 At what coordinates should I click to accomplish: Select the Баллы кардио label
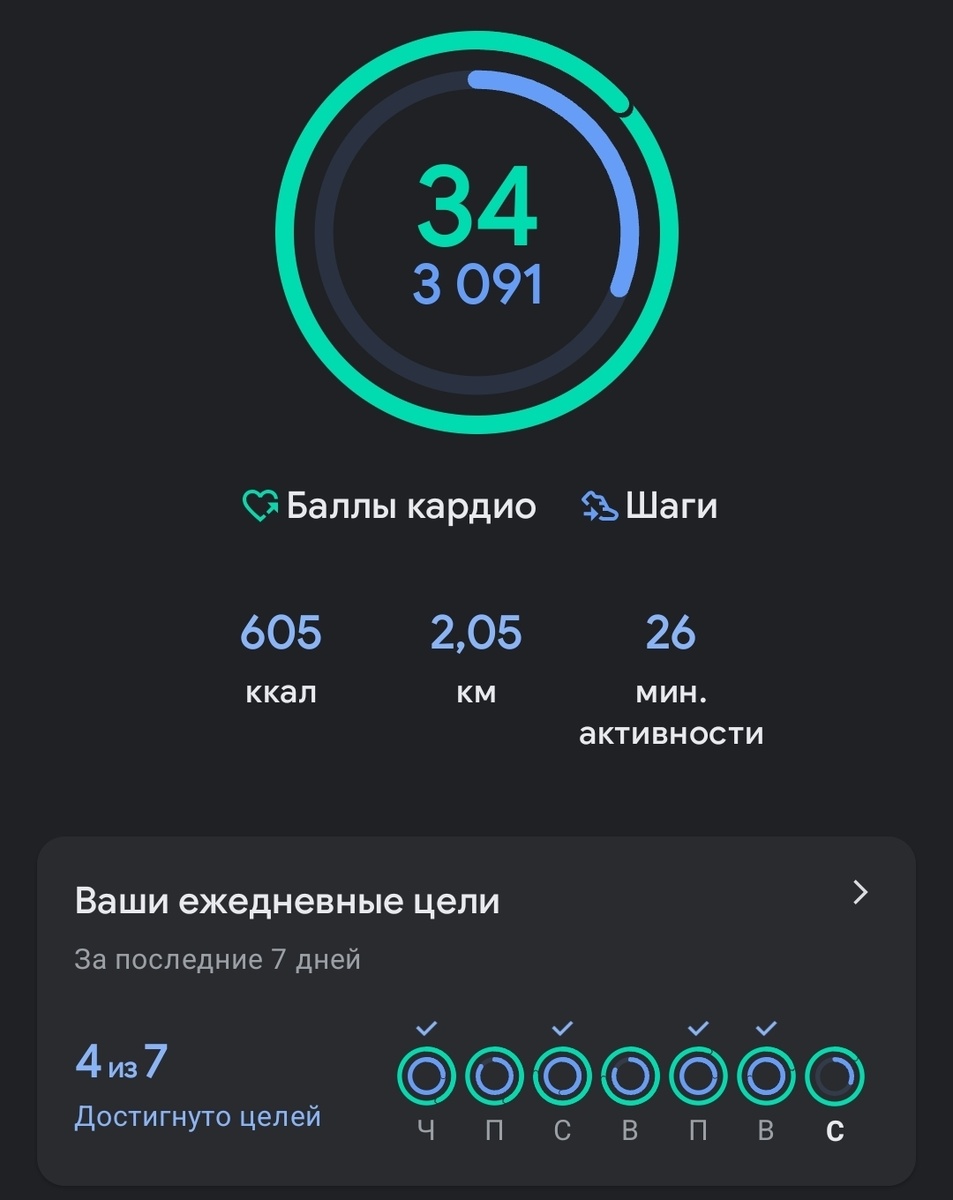410,505
